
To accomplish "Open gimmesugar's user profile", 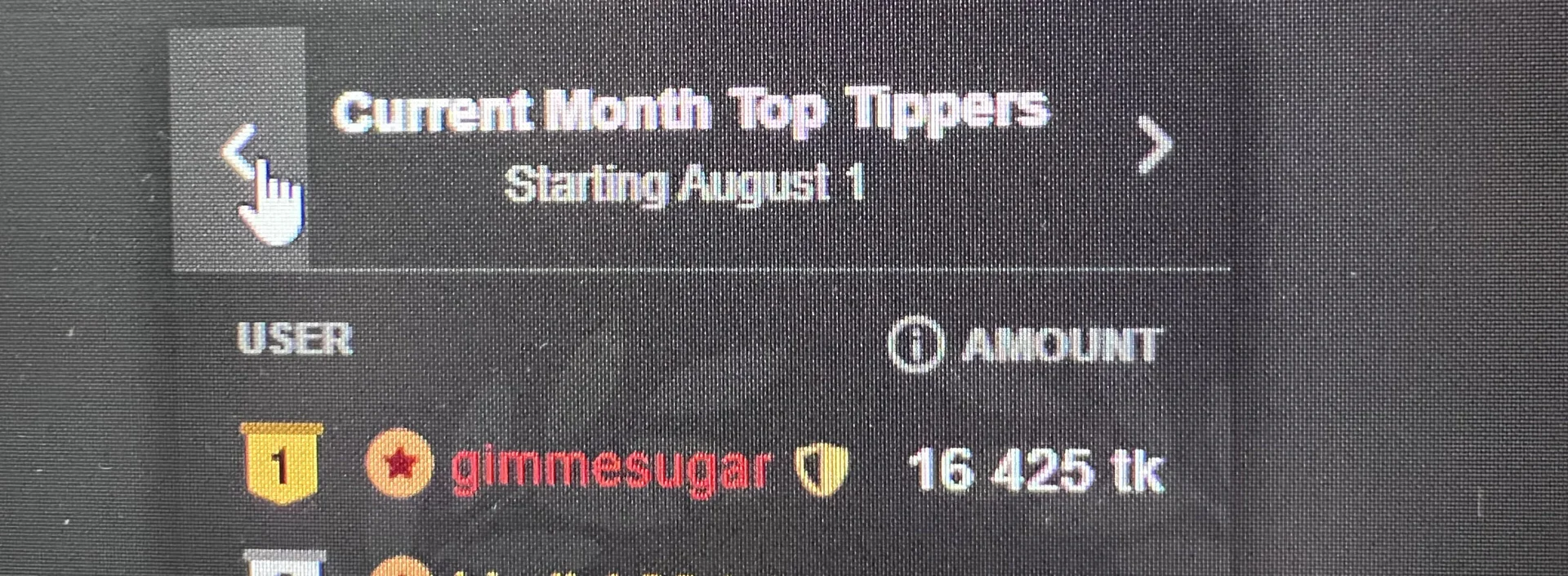I will pyautogui.click(x=611, y=469).
